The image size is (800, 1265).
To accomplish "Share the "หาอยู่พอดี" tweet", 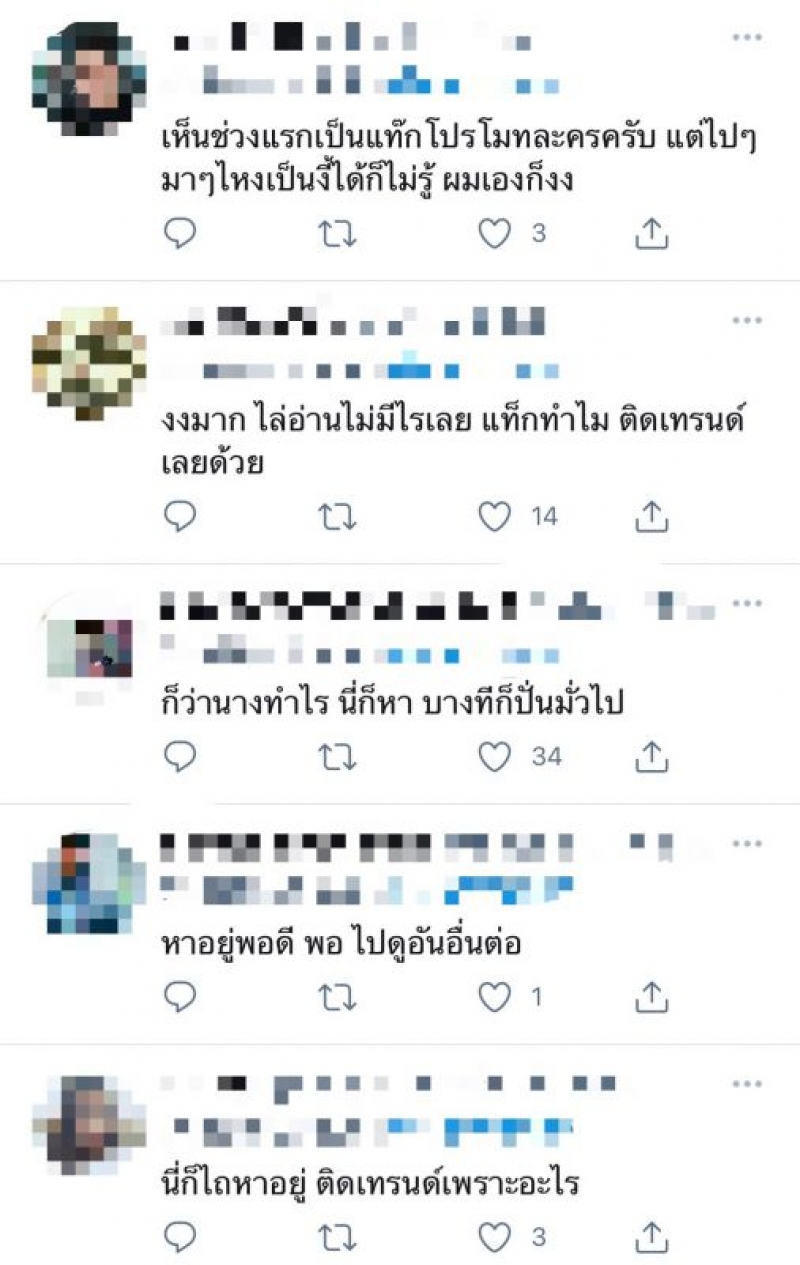I will tap(652, 996).
